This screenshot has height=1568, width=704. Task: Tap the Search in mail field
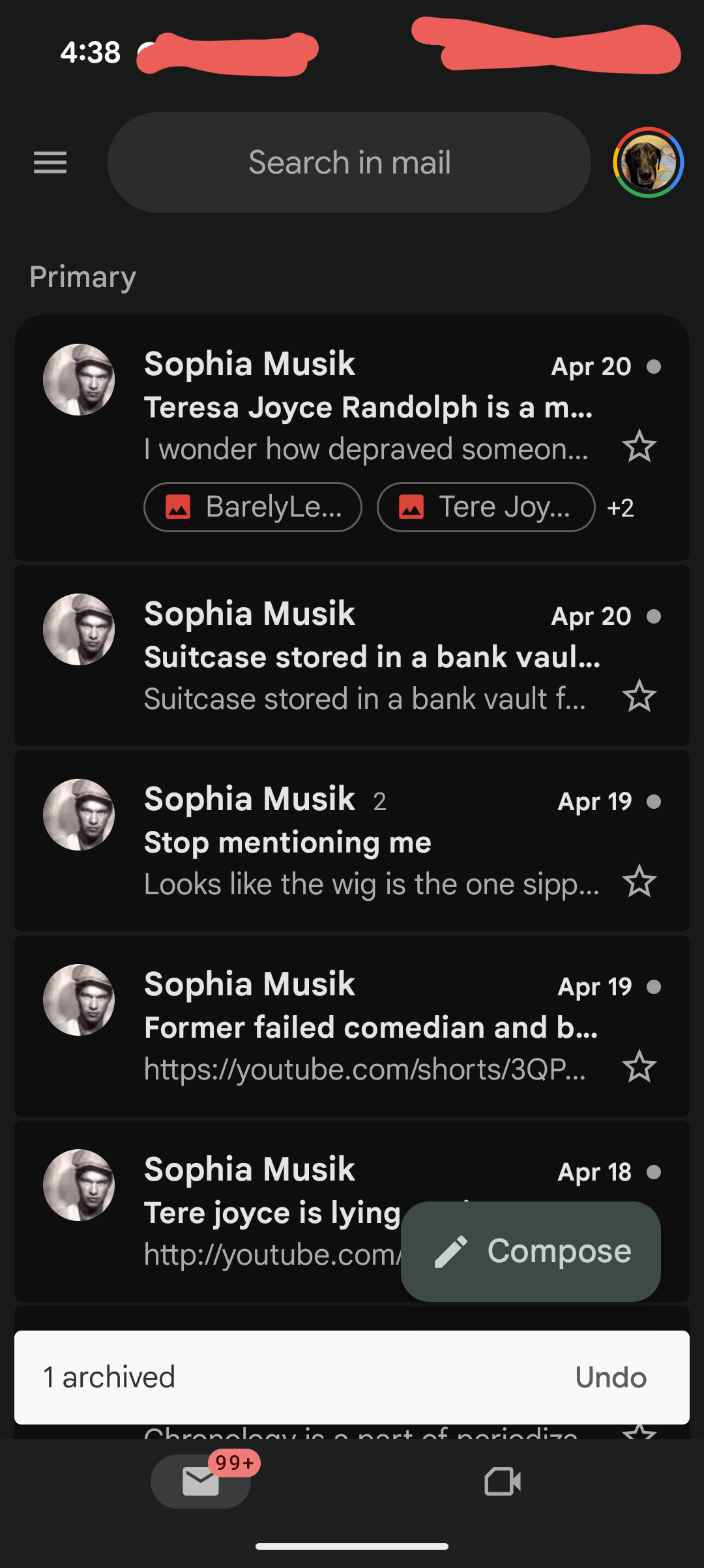pyautogui.click(x=349, y=162)
